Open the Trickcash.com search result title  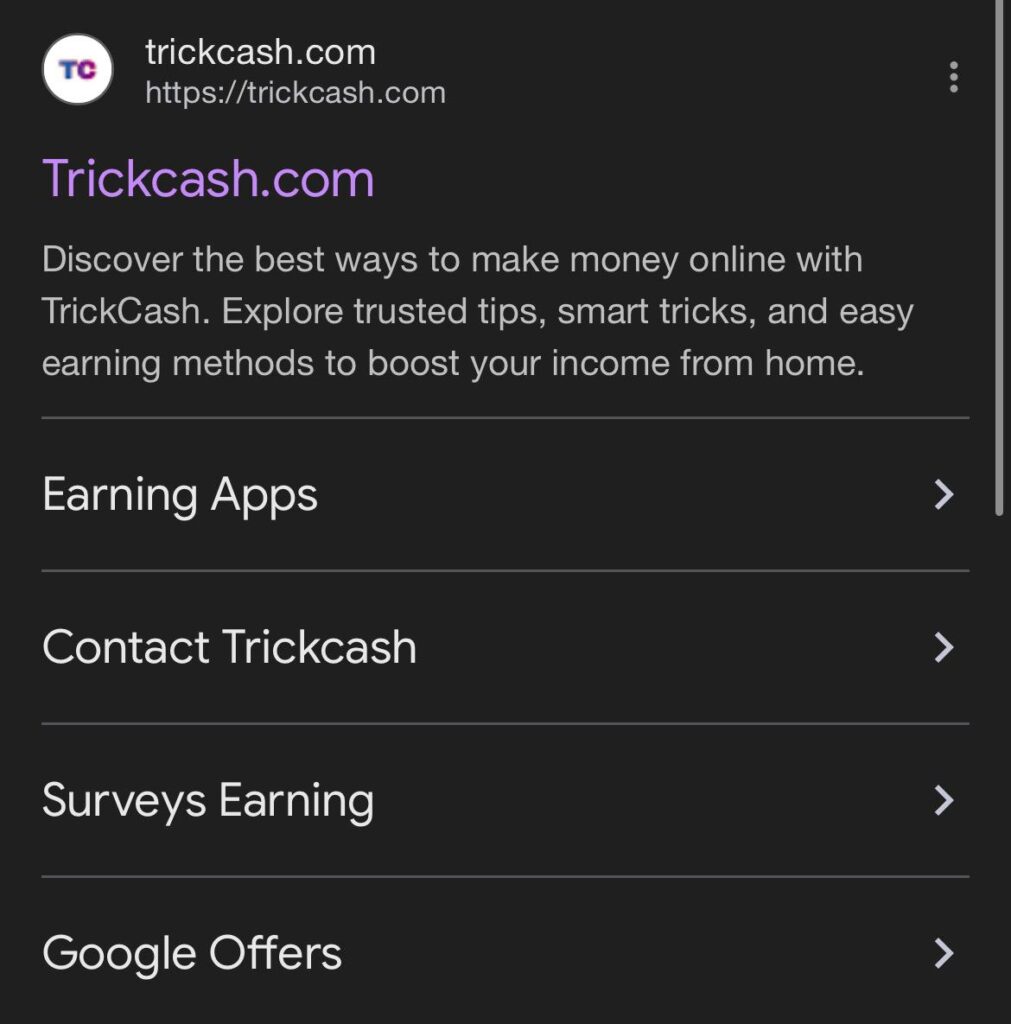[208, 179]
